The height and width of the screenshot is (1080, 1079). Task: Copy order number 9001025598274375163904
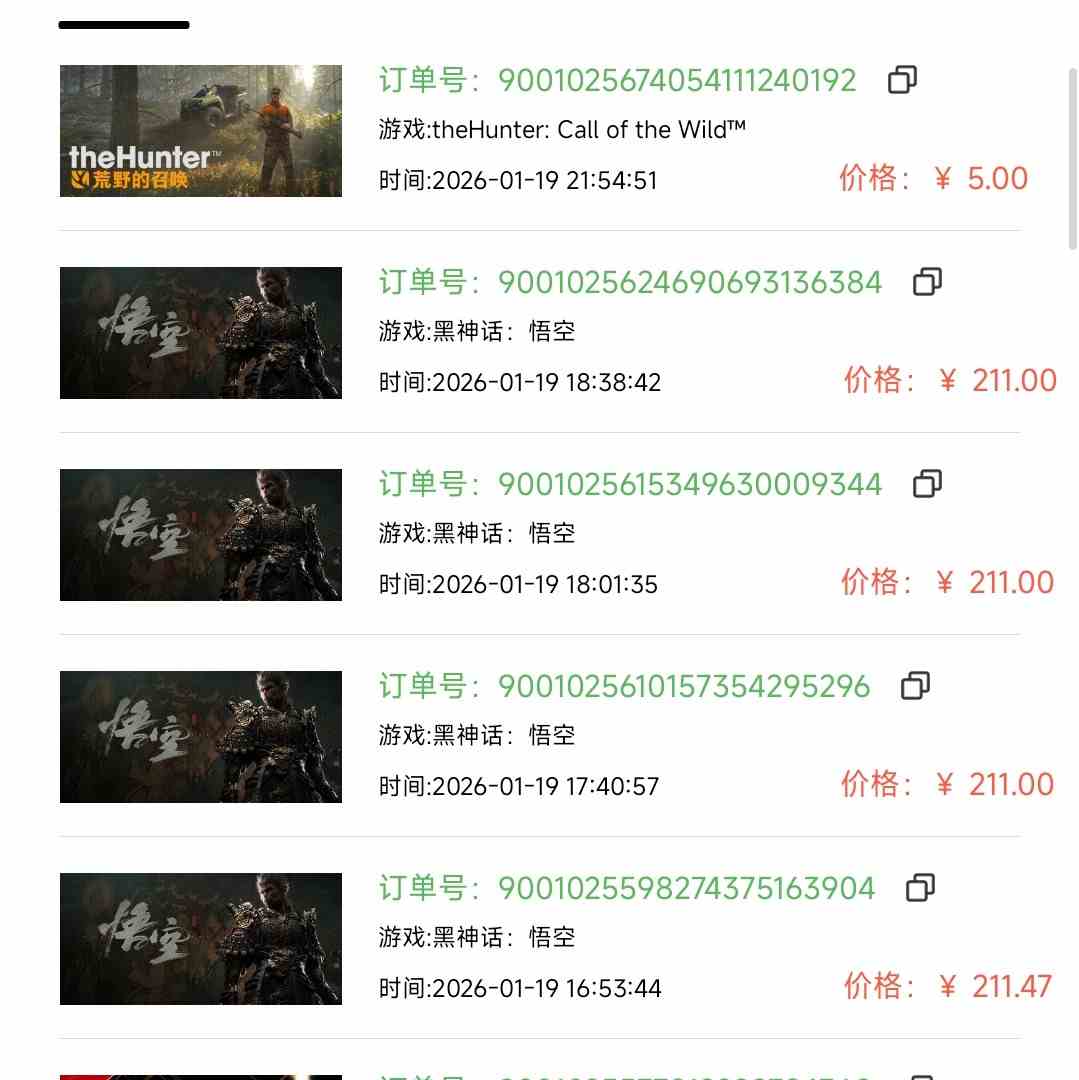click(x=920, y=888)
